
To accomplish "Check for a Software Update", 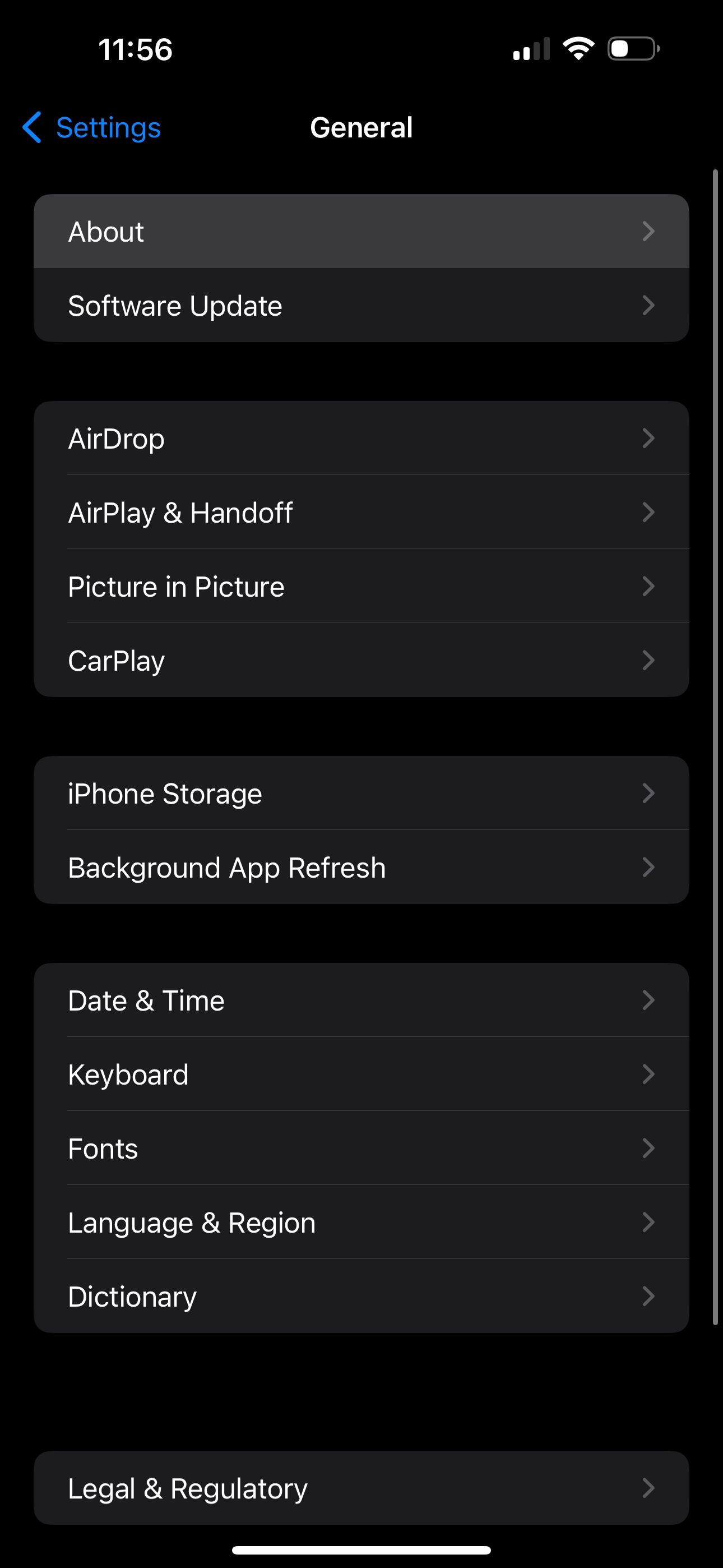I will (361, 306).
